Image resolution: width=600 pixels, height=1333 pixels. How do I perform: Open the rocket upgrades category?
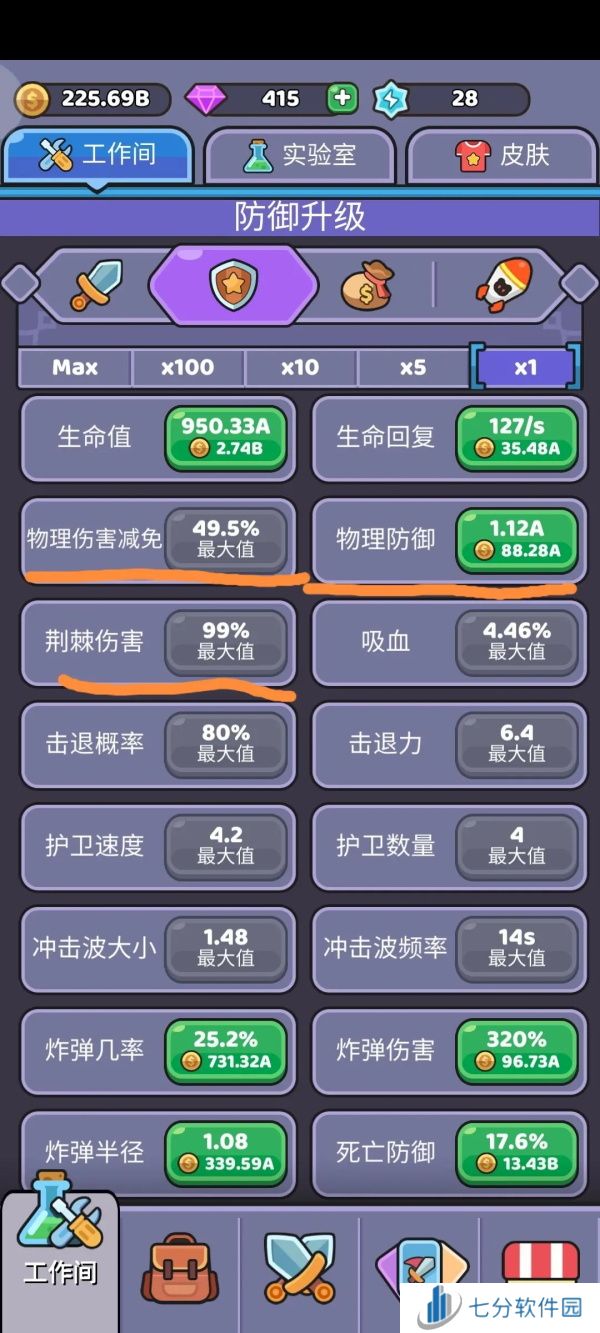[x=502, y=285]
